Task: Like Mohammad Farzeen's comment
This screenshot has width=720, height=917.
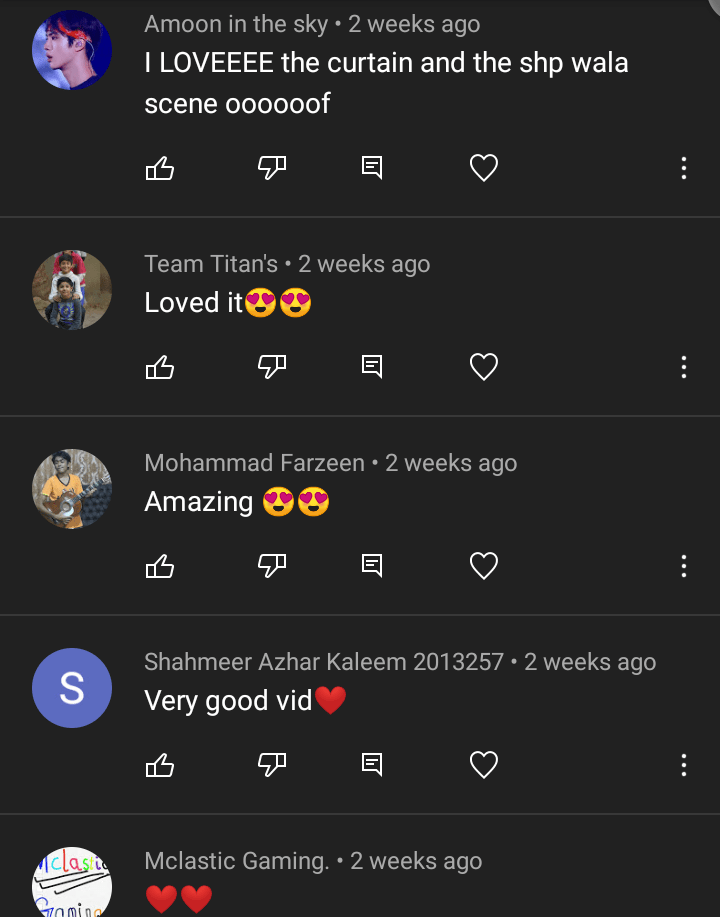Action: point(160,566)
